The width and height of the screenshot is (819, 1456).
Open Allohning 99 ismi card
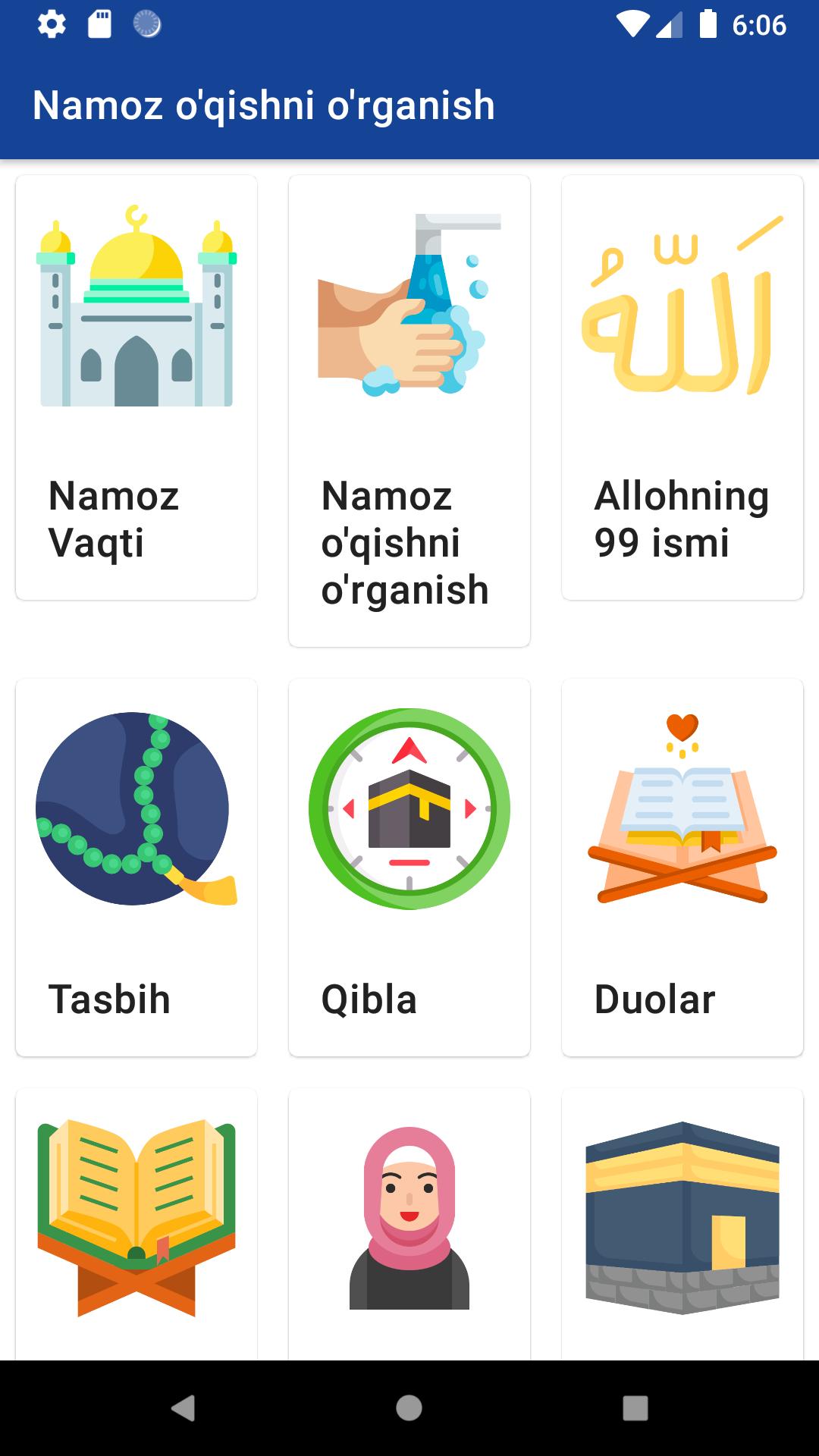point(682,387)
